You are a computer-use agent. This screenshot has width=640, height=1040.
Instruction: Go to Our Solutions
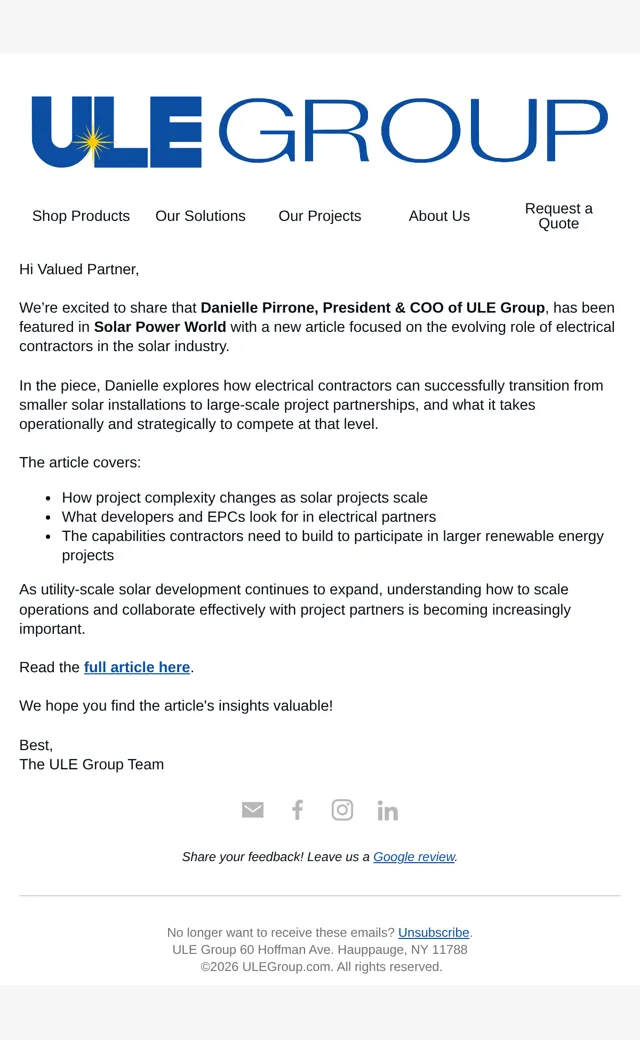point(200,216)
